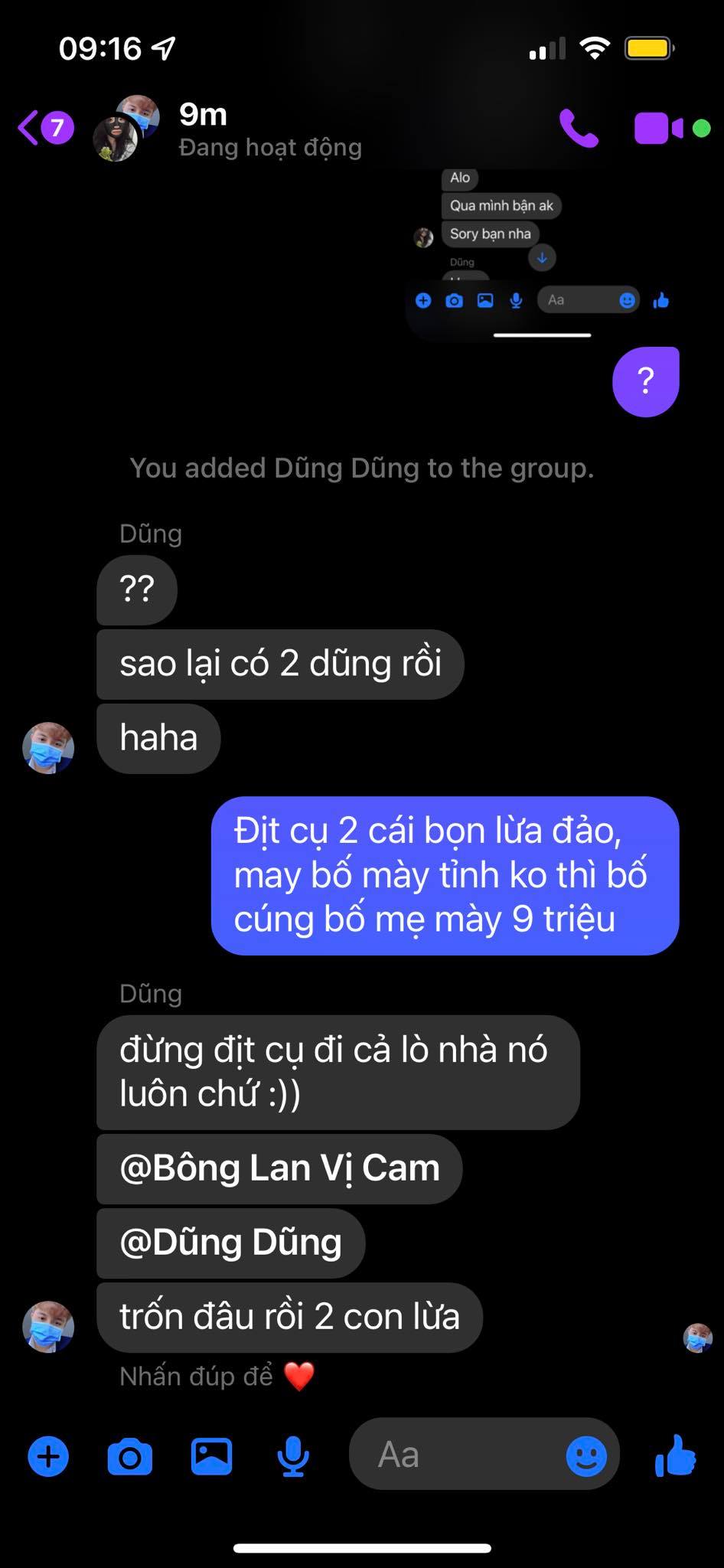
Task: Open the 9m group chat details
Action: coord(230,129)
